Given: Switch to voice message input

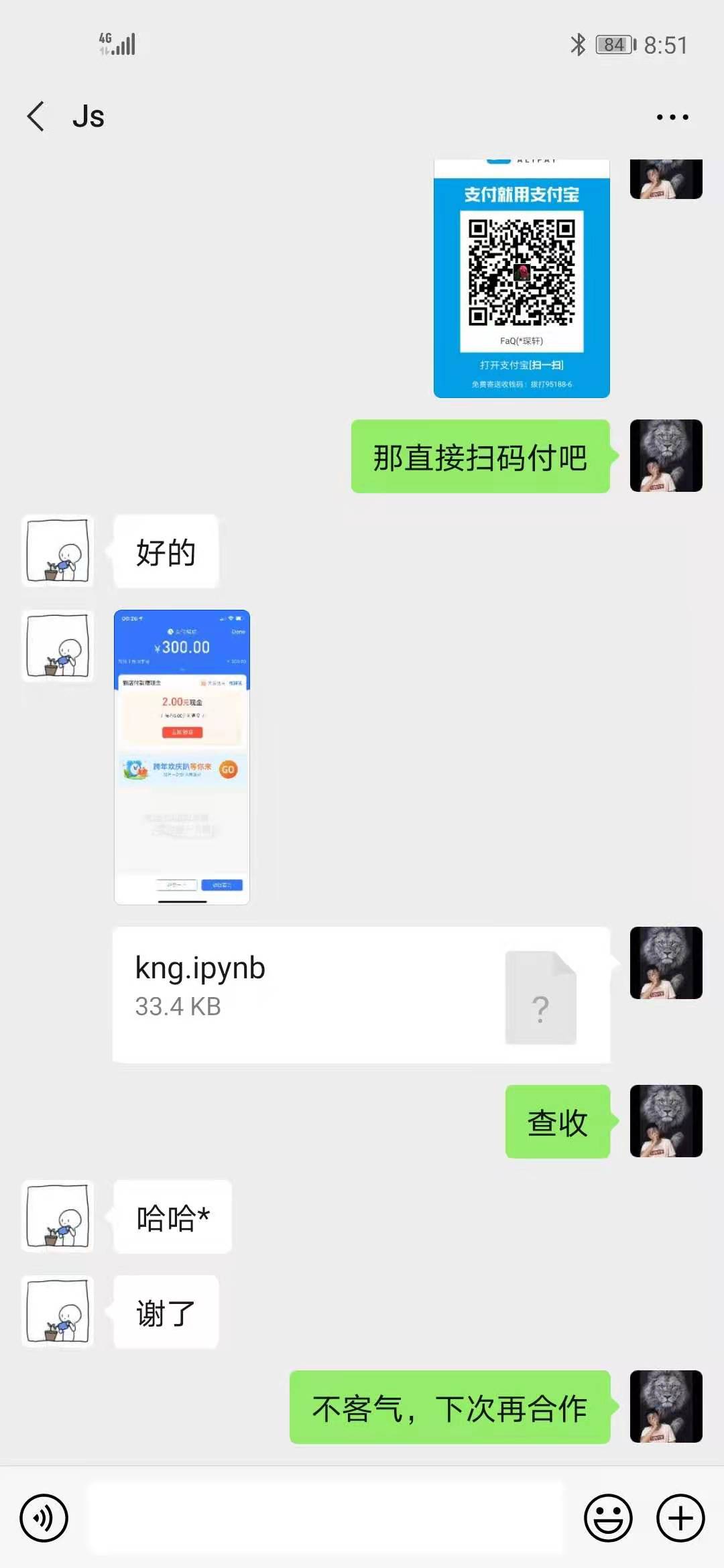Looking at the screenshot, I should click(x=44, y=1518).
